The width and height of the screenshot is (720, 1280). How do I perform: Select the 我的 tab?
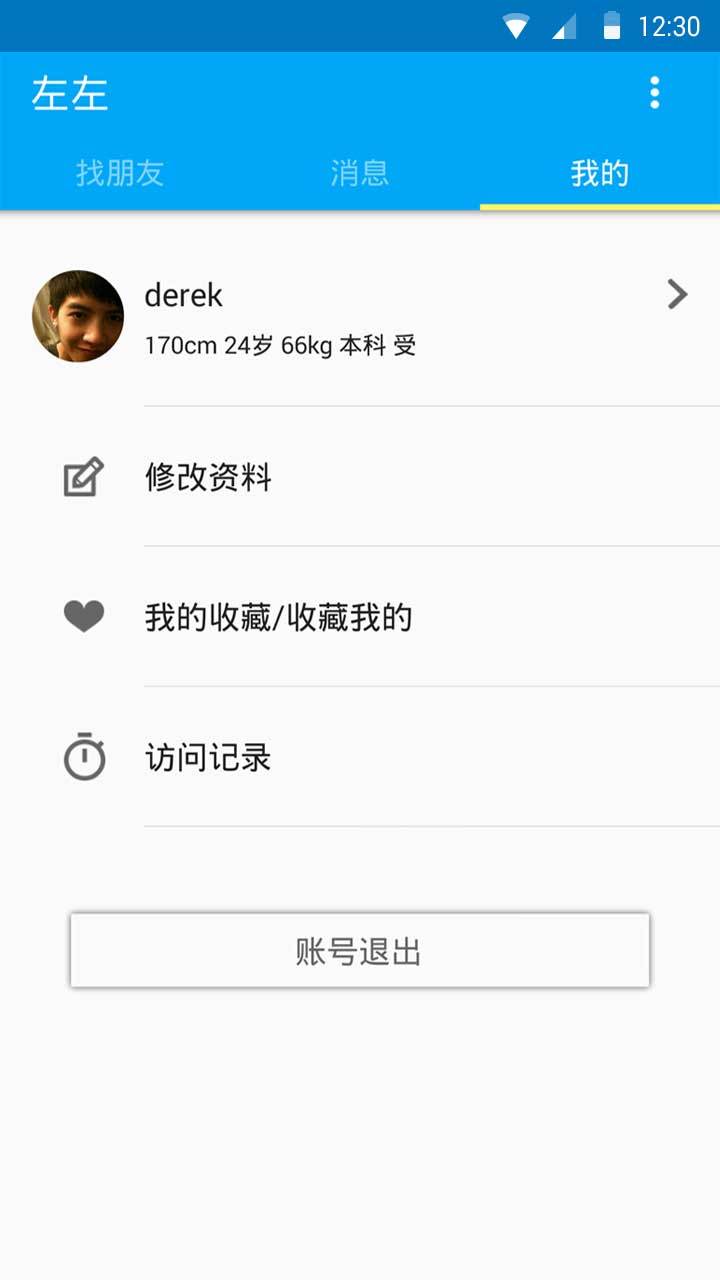click(600, 173)
